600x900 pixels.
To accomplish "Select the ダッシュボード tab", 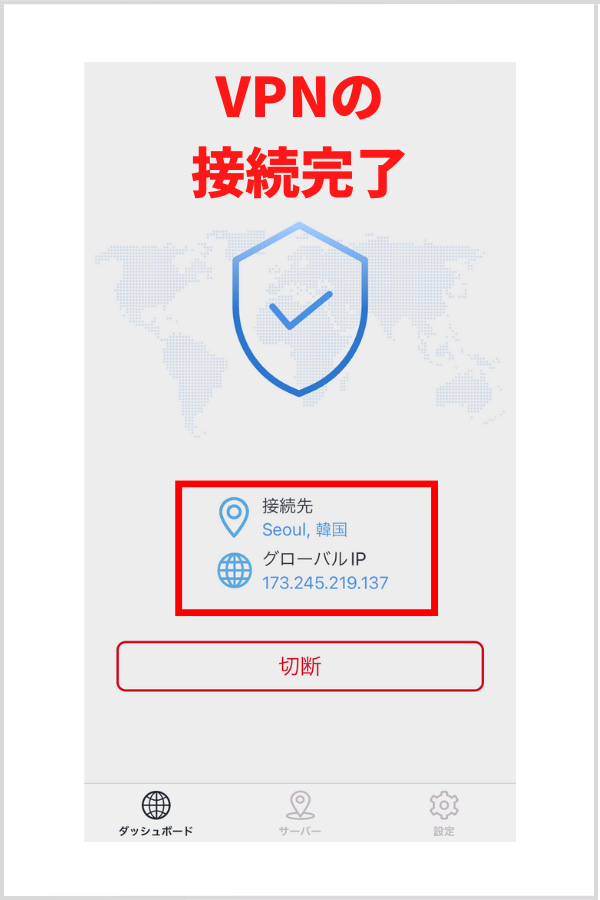I will [156, 812].
